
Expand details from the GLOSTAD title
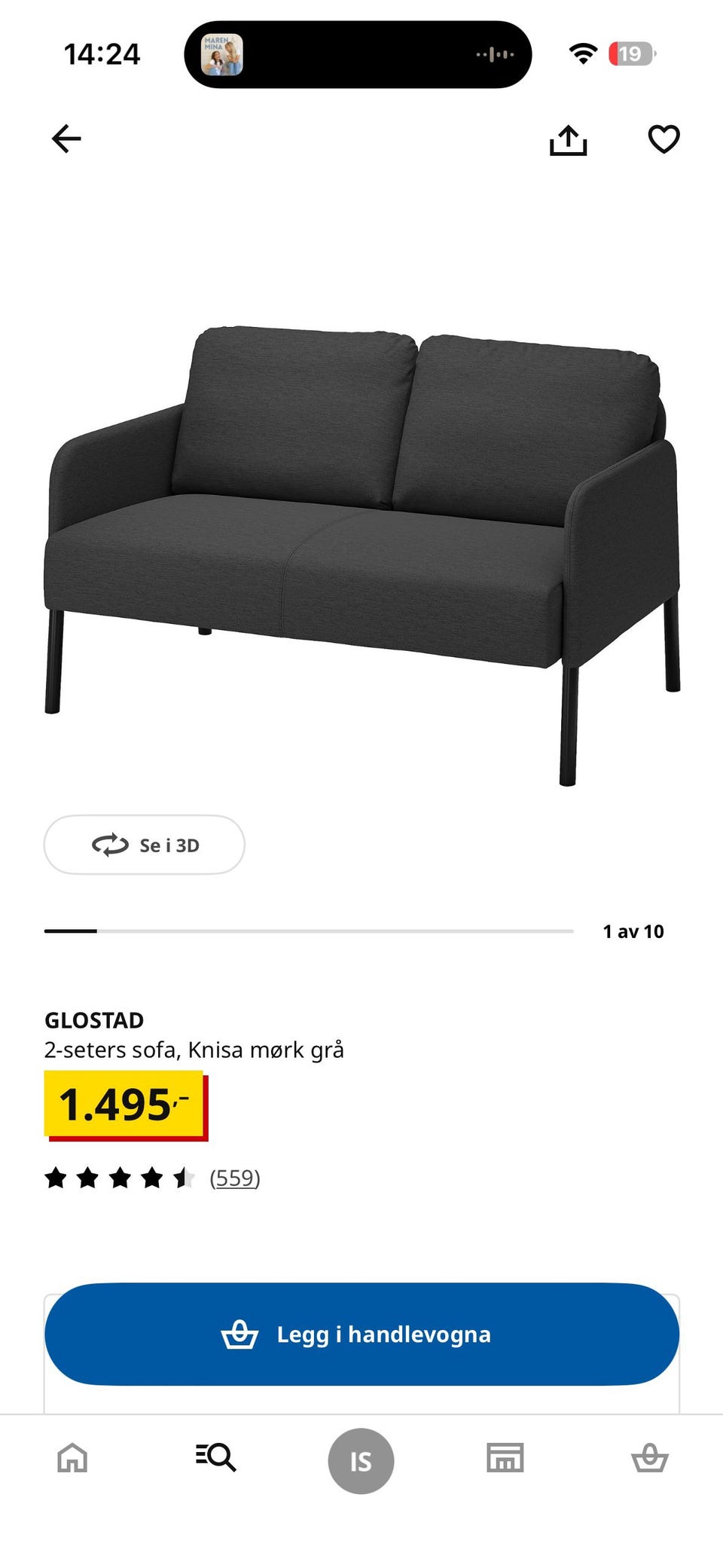[95, 1019]
